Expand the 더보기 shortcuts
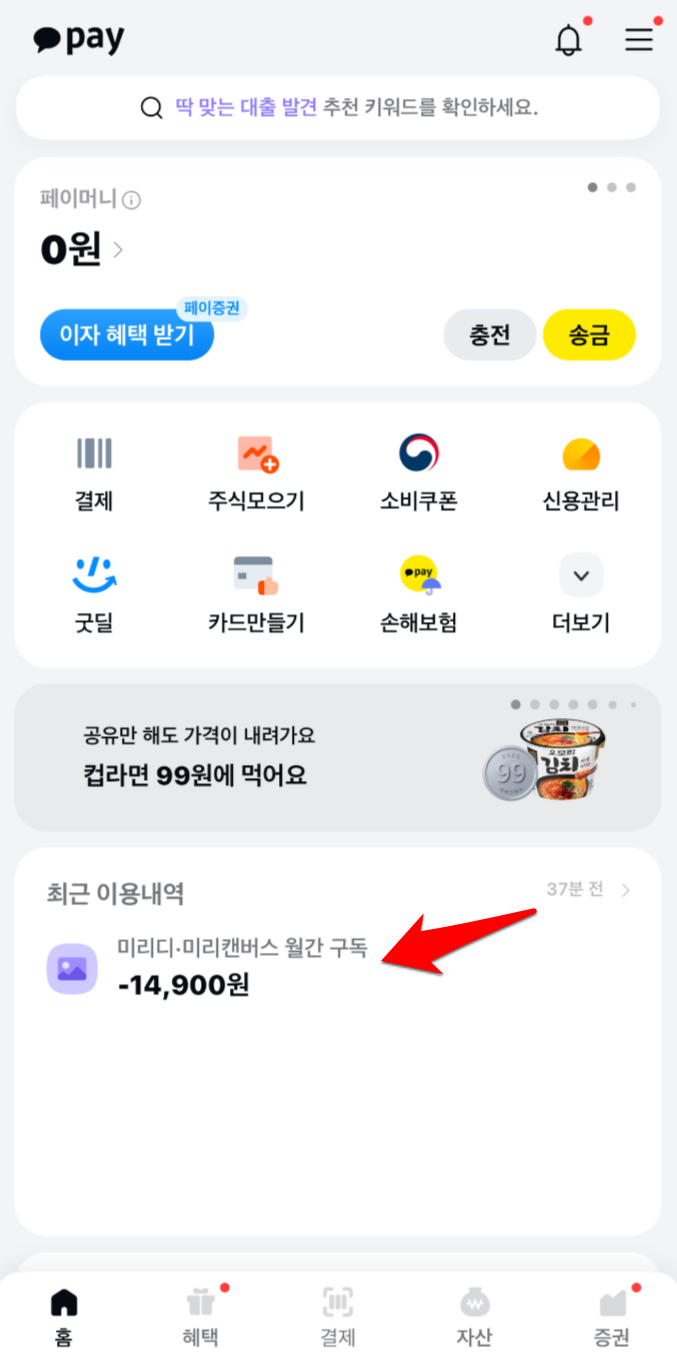Viewport: 677px width, 1370px height. point(580,595)
